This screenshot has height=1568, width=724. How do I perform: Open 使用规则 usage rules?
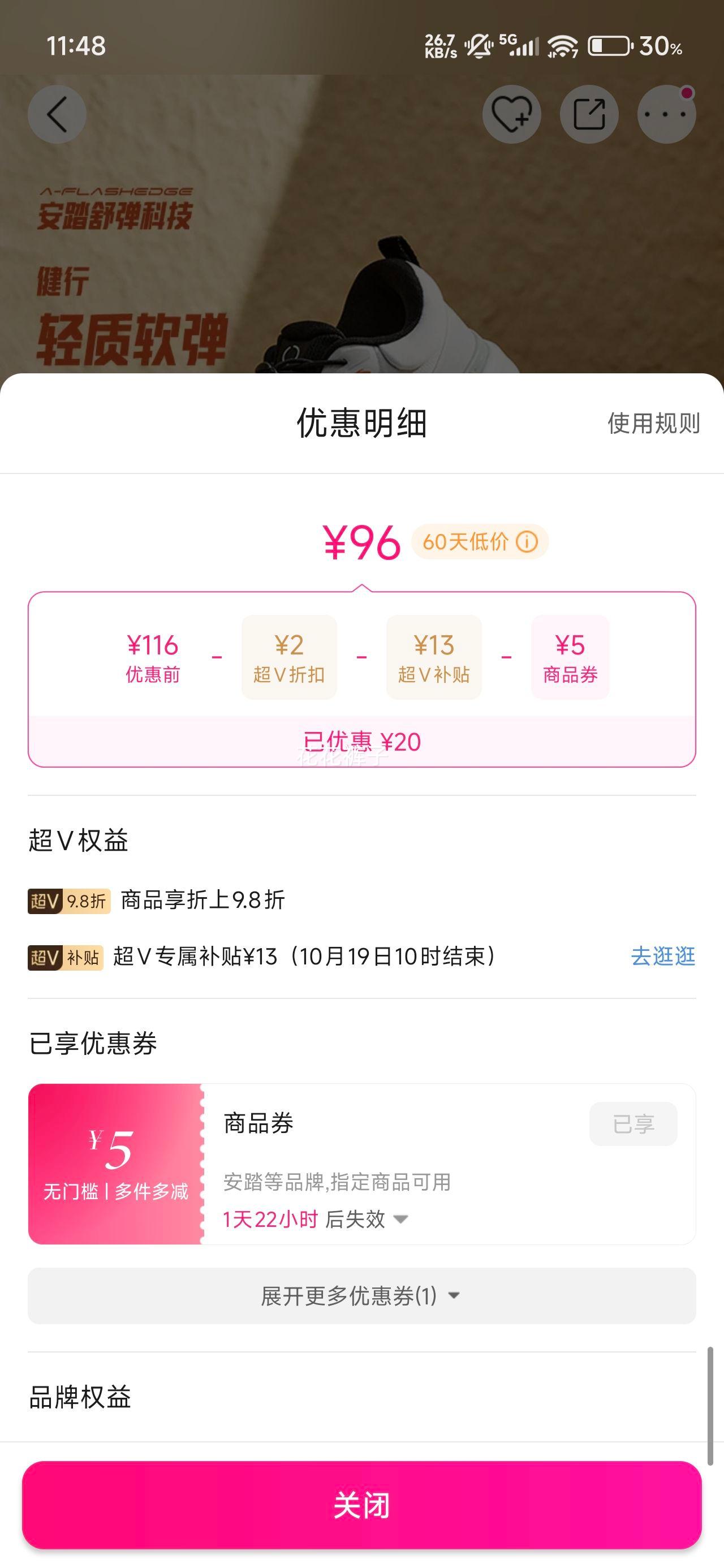(653, 423)
